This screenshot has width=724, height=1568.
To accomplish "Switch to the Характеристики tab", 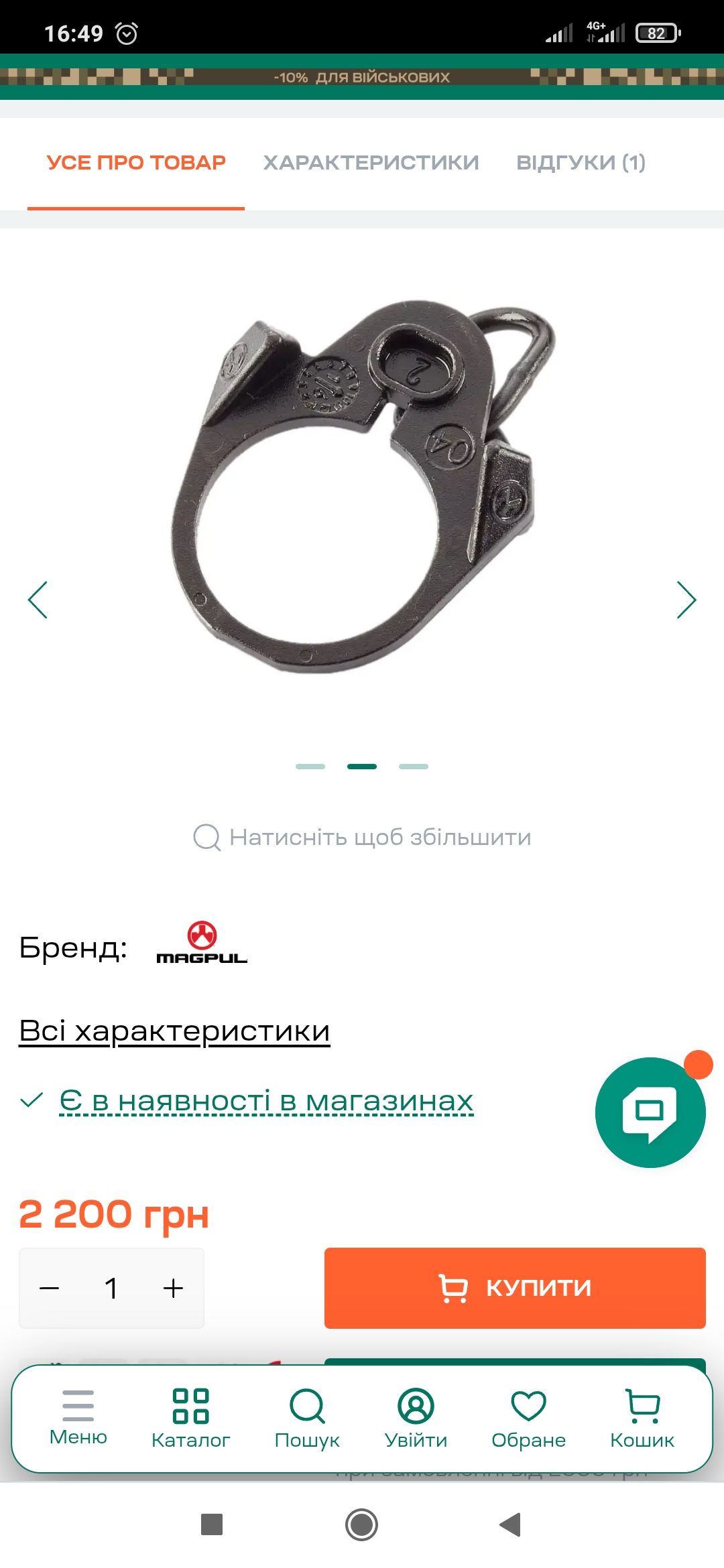I will click(x=371, y=163).
